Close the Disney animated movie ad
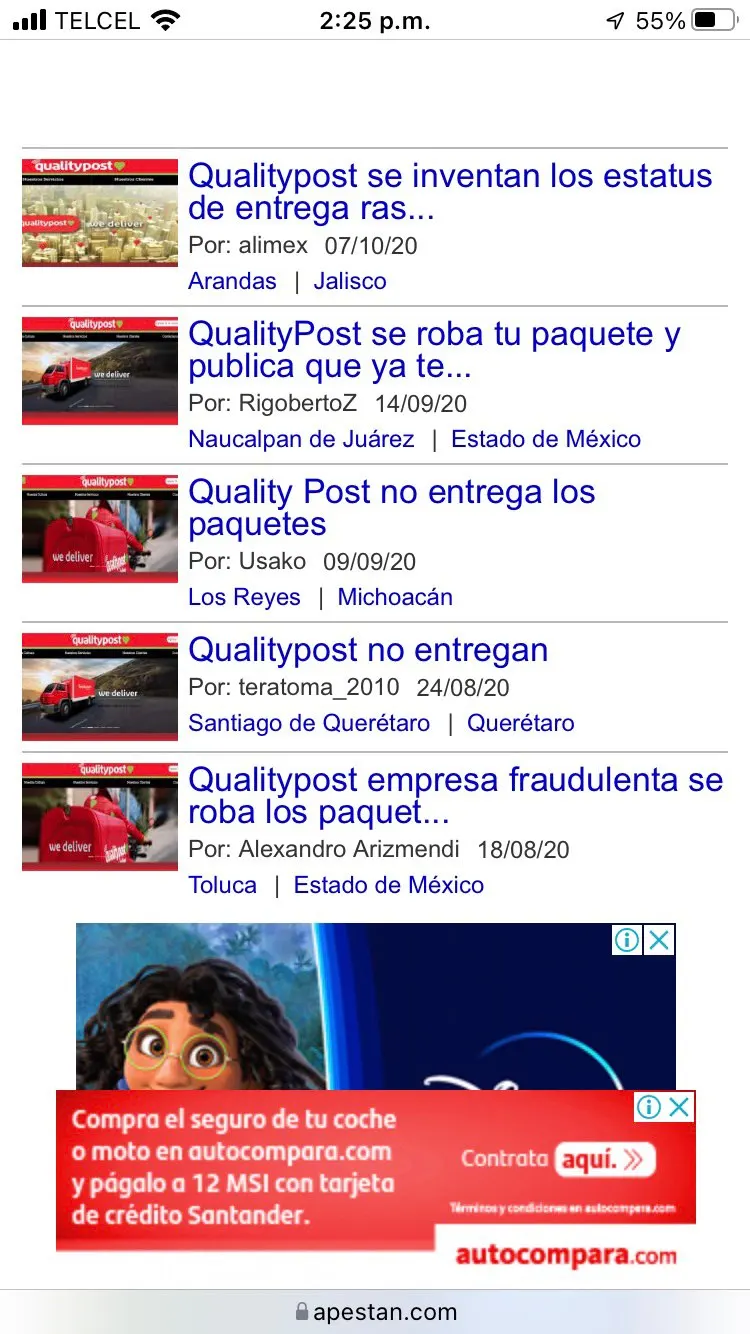Image resolution: width=750 pixels, height=1334 pixels. tap(659, 940)
